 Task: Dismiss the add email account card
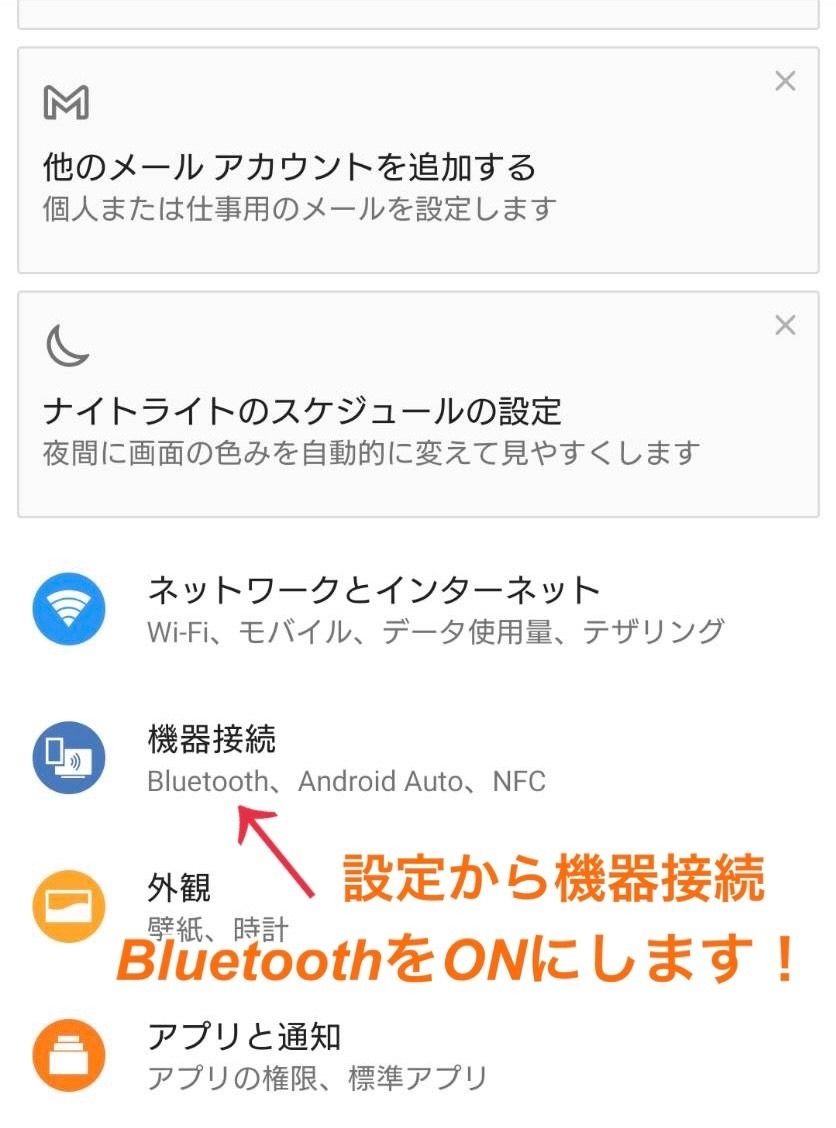click(785, 82)
